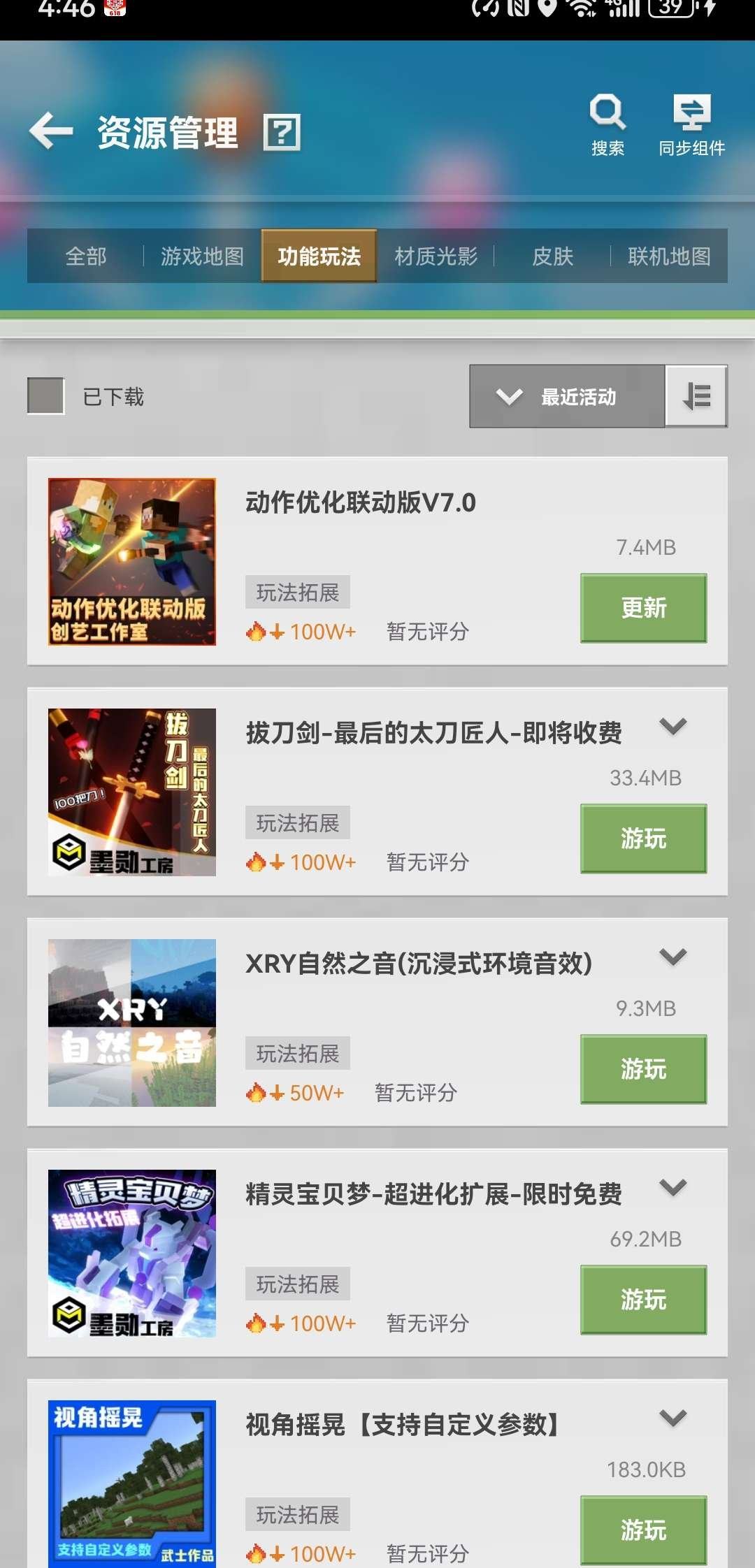Screen dimensions: 755x1568
Task: Tap the sort-order list icon beside 最近活动
Action: coord(696,396)
